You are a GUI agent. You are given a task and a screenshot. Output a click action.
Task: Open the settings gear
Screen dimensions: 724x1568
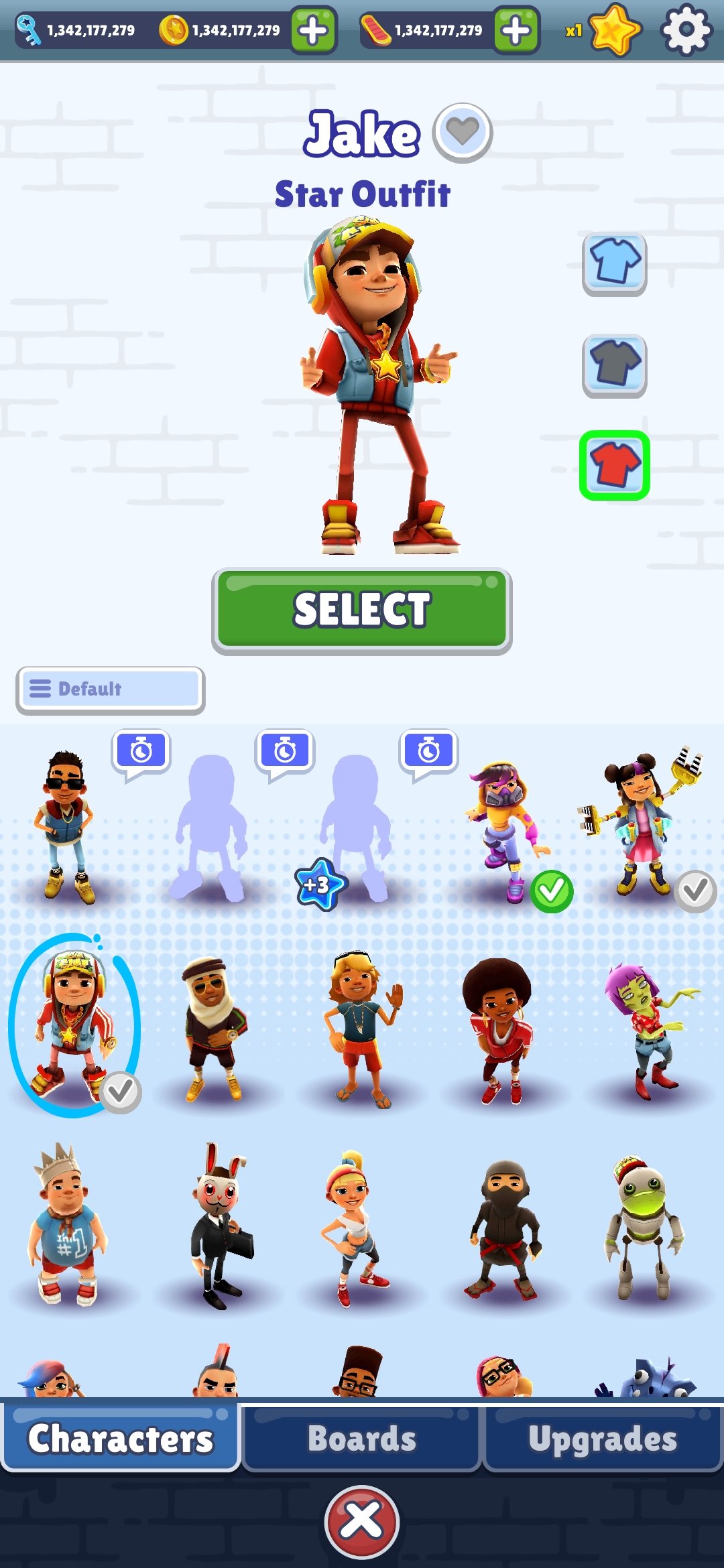685,30
